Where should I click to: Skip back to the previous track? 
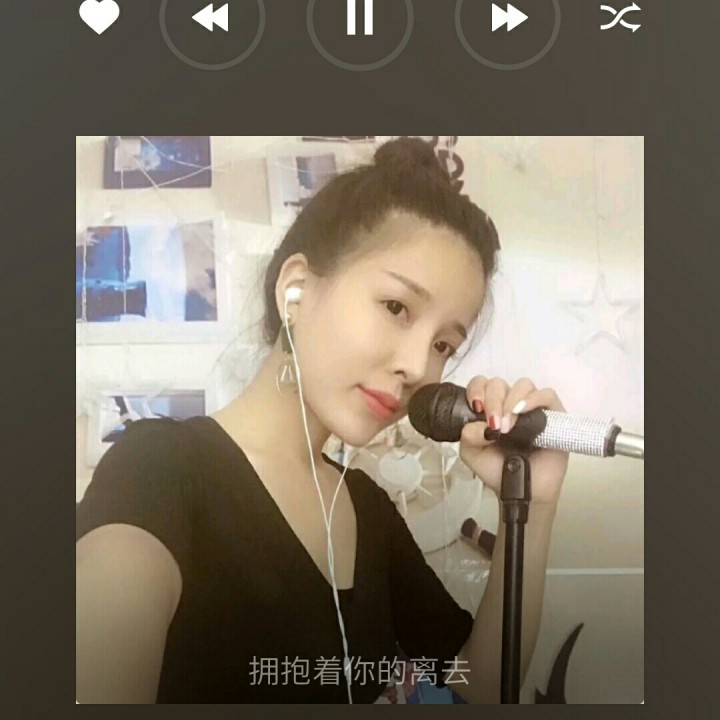tap(212, 17)
